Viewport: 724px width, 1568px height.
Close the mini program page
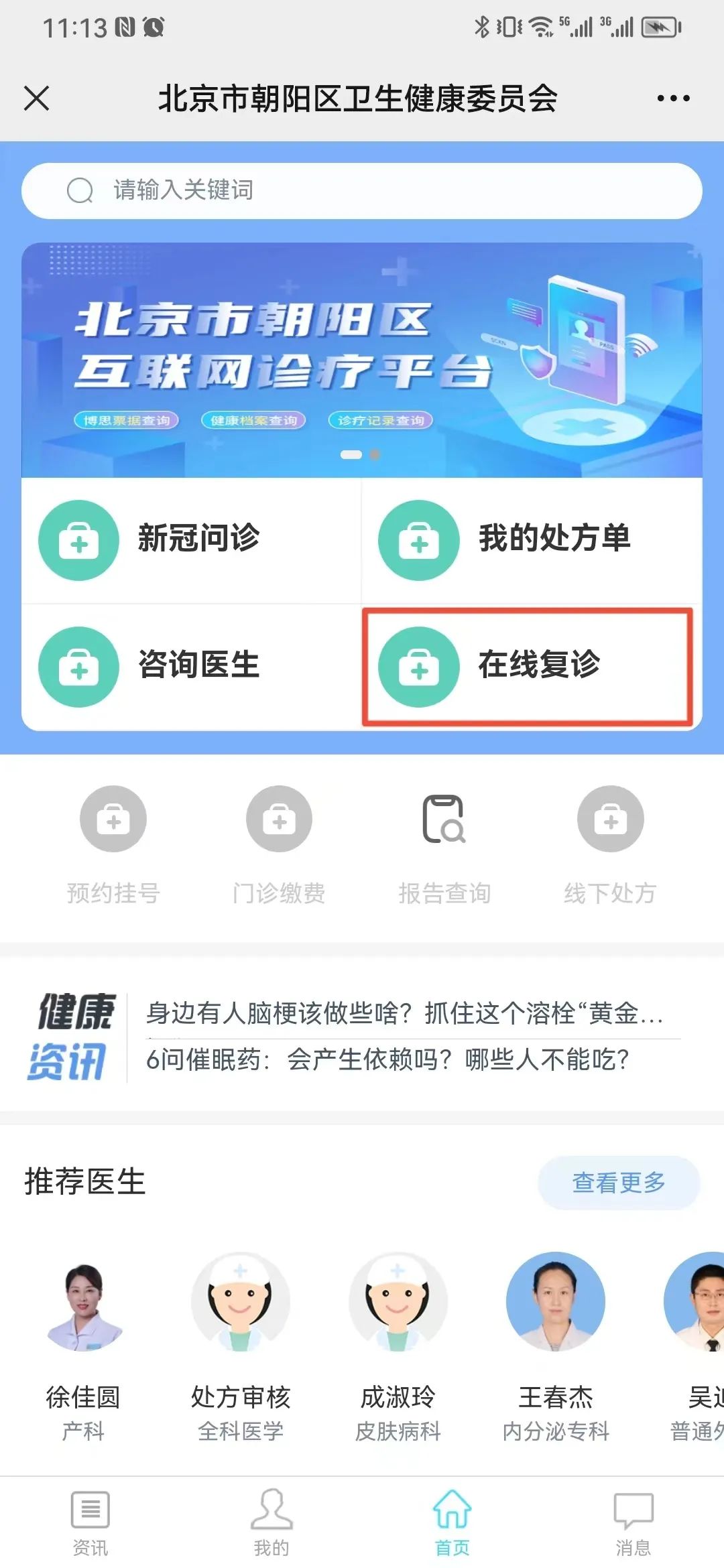pyautogui.click(x=37, y=98)
